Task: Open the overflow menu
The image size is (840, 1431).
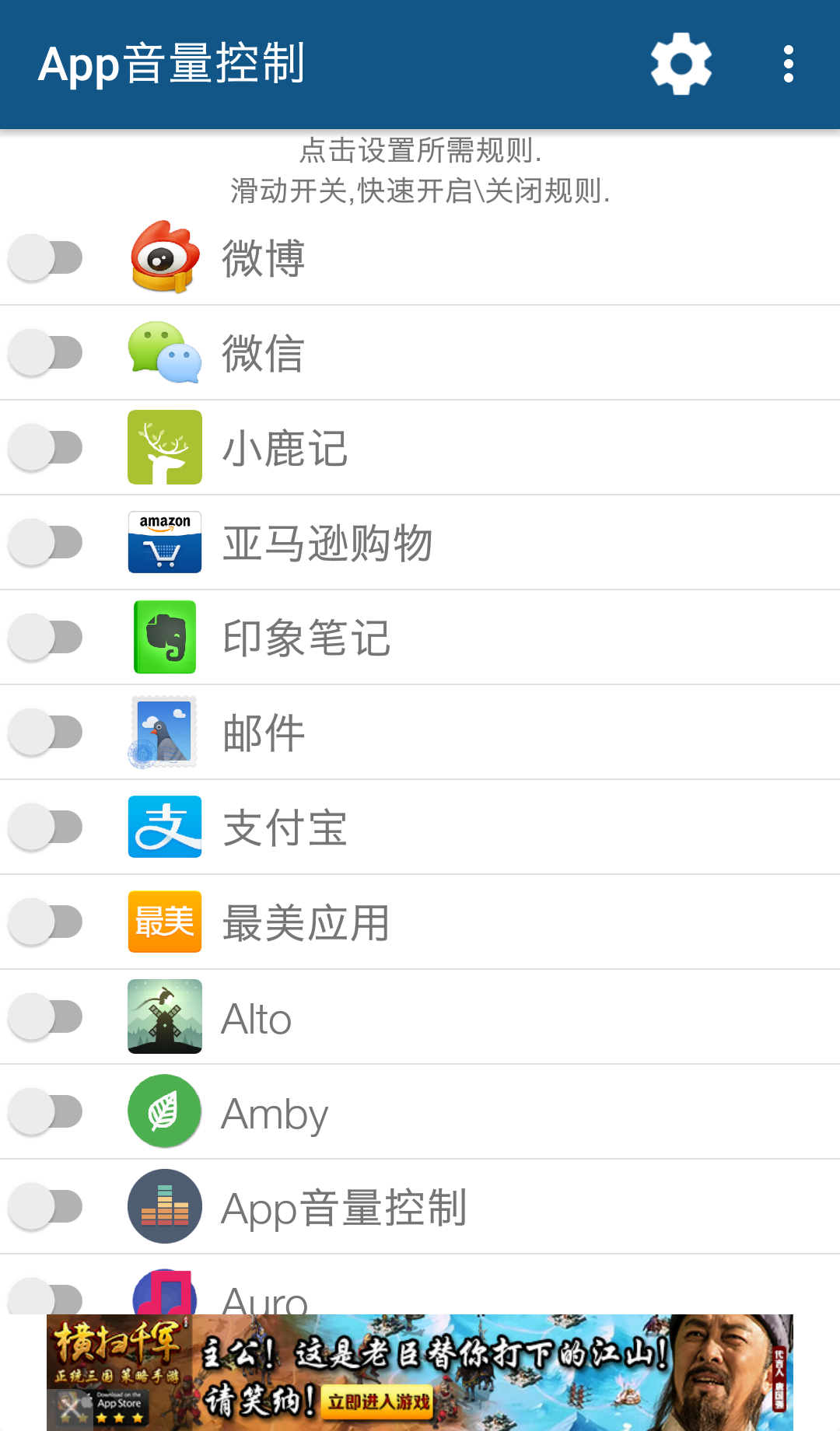Action: click(788, 64)
